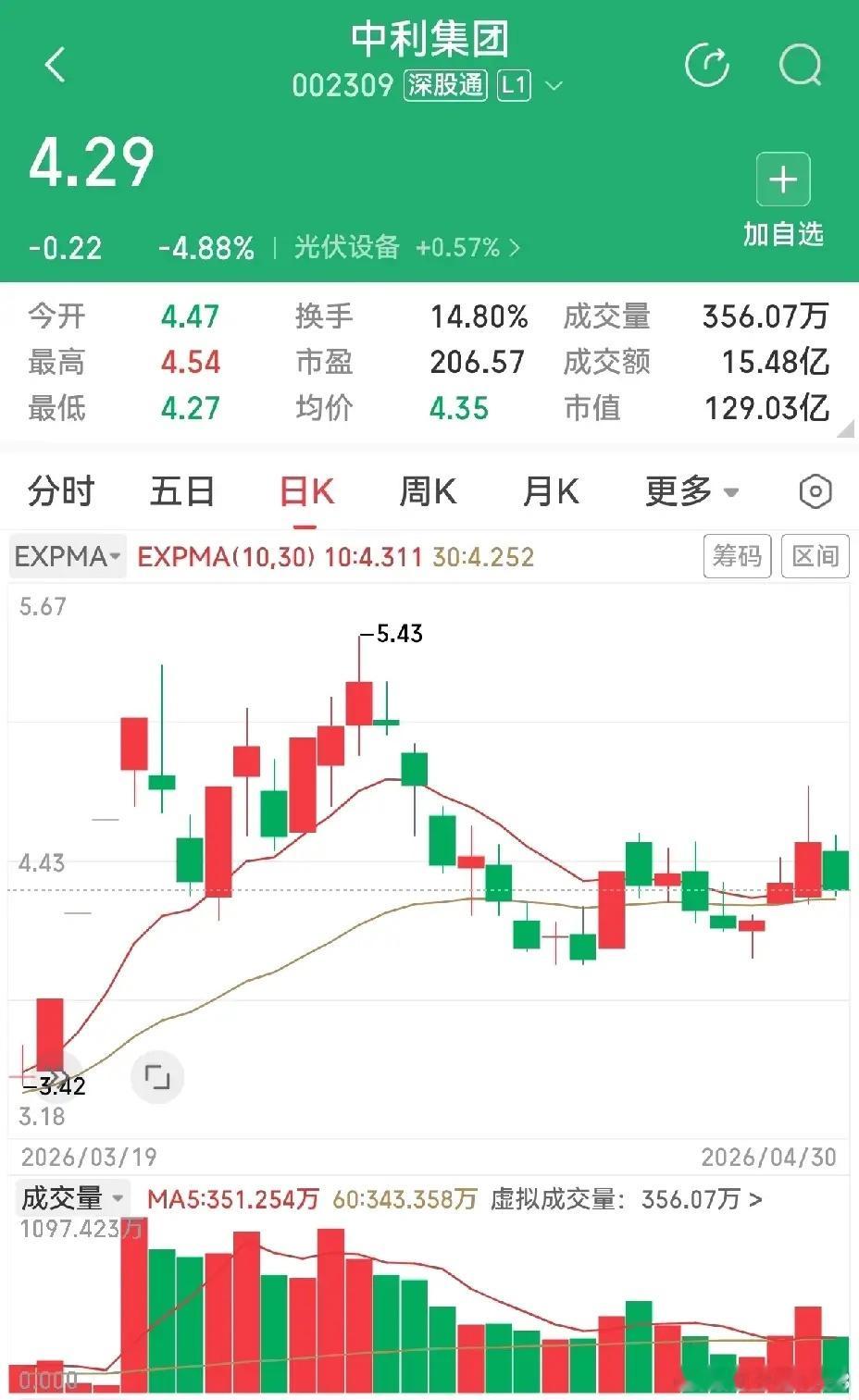The width and height of the screenshot is (859, 1400).
Task: Open chart settings hexagon icon
Action: (x=815, y=491)
